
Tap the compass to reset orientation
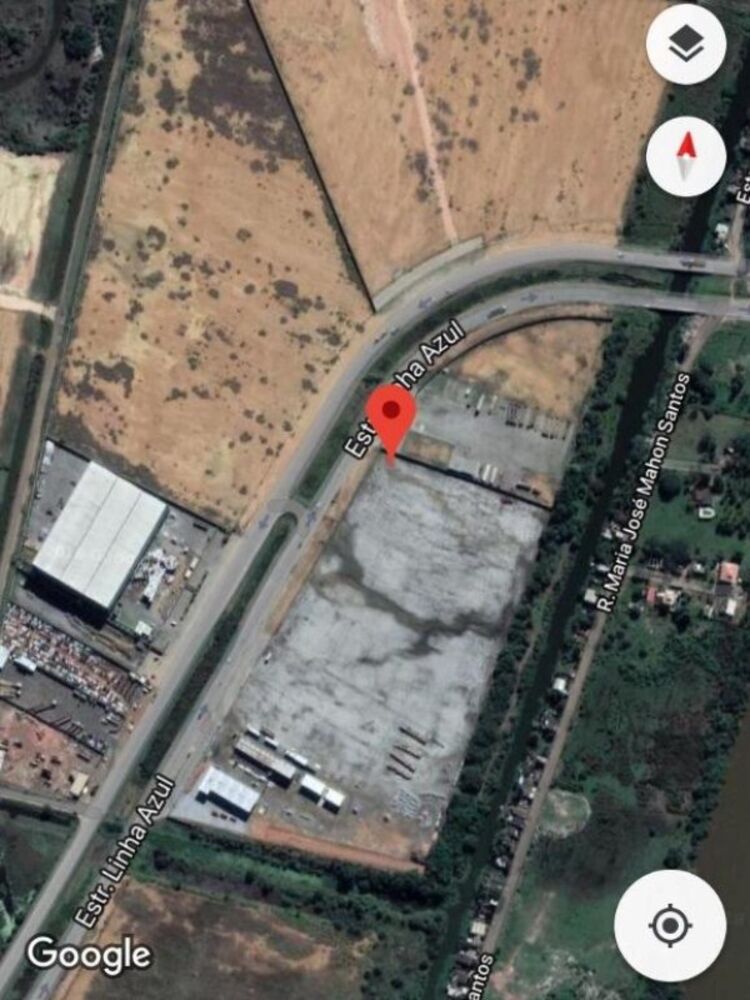pyautogui.click(x=686, y=156)
